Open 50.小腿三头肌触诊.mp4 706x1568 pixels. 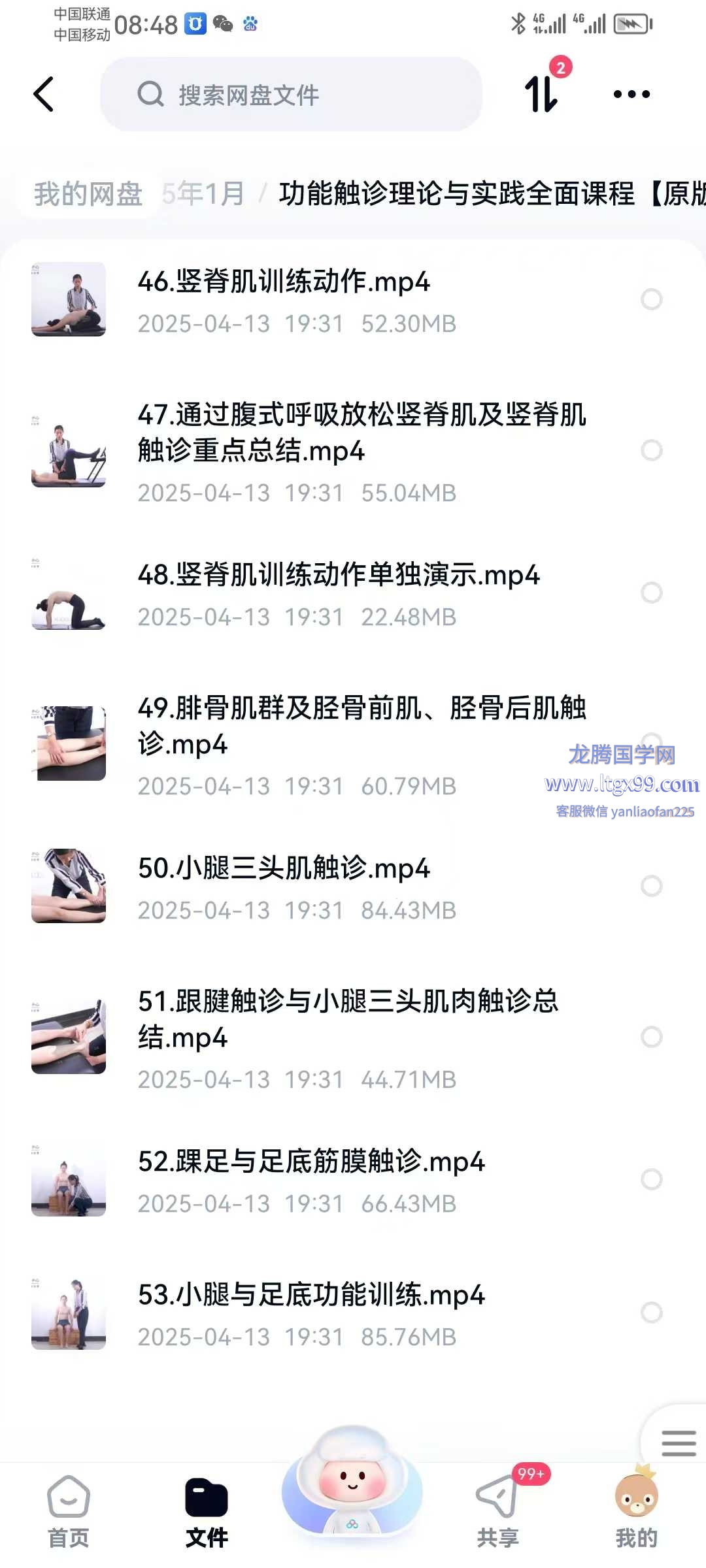pos(284,869)
